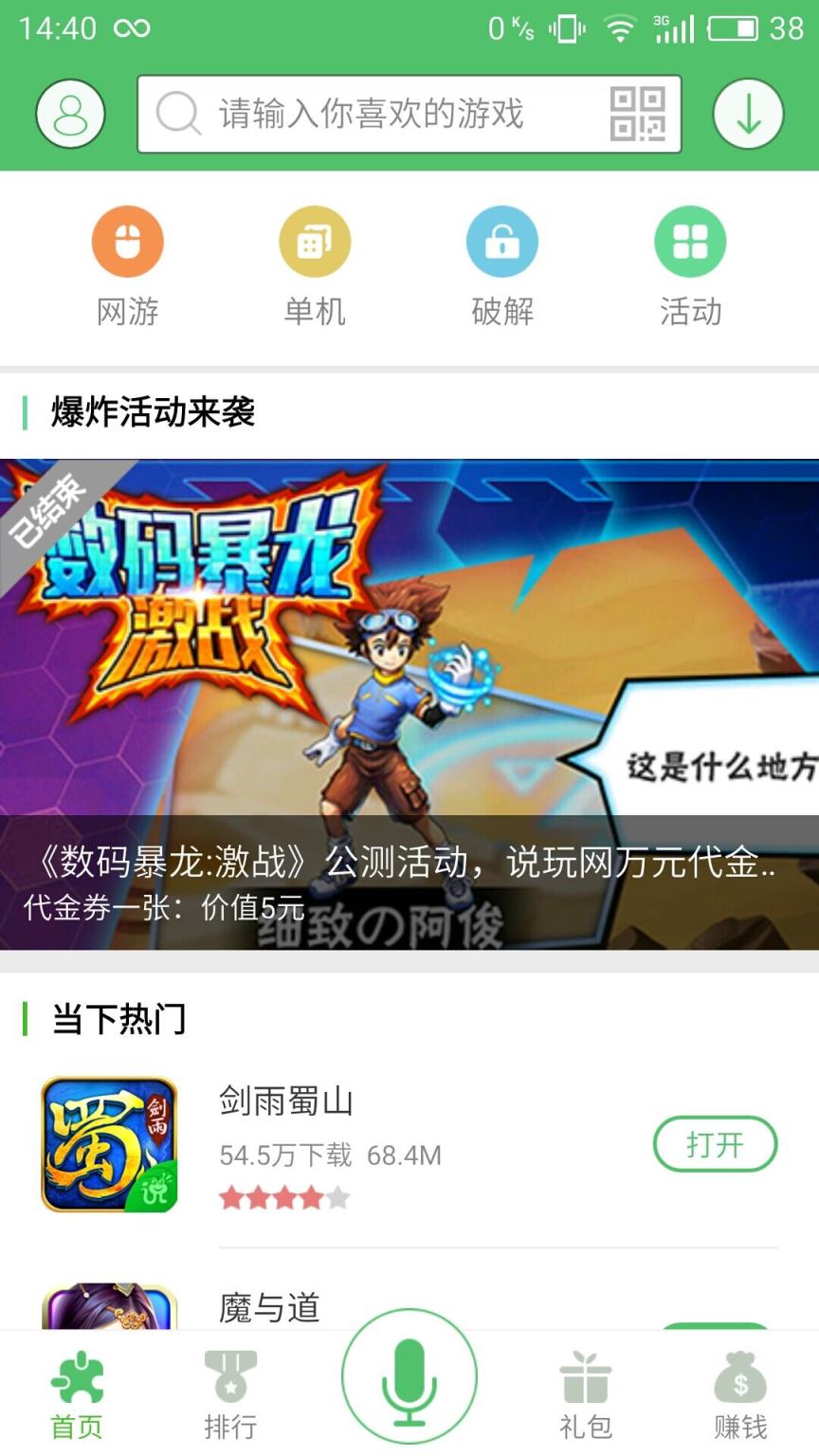
Task: Open the download manager icon
Action: (749, 113)
